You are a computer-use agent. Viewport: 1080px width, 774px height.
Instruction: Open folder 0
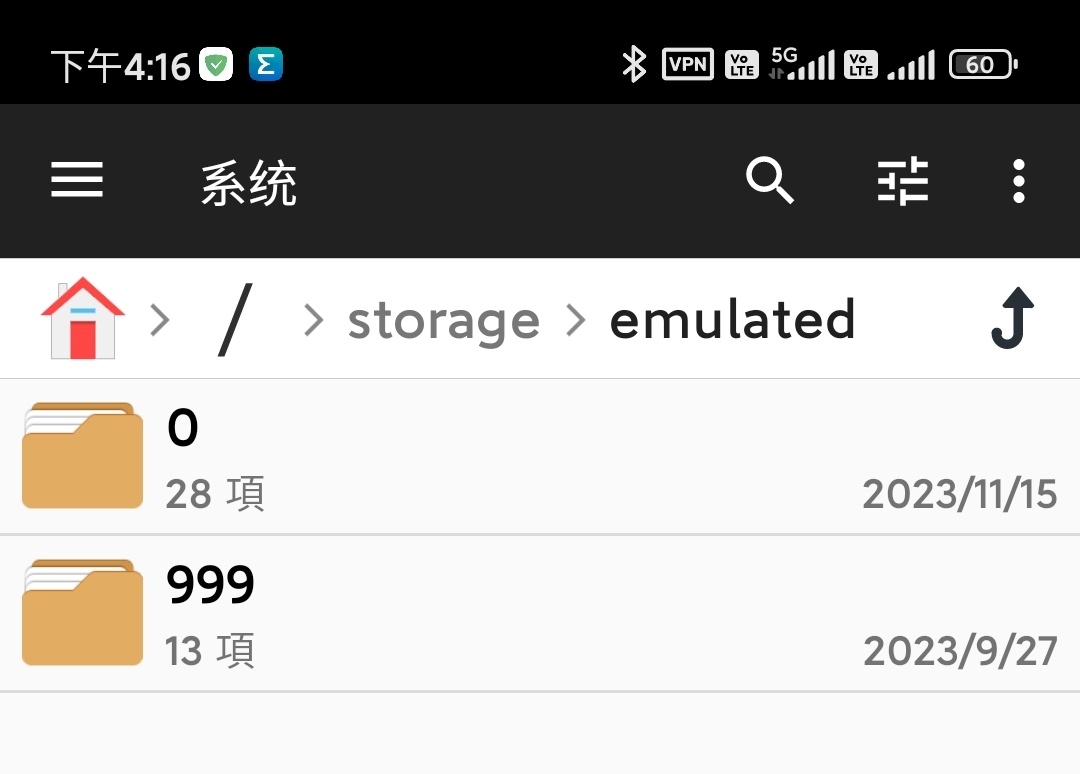point(540,456)
